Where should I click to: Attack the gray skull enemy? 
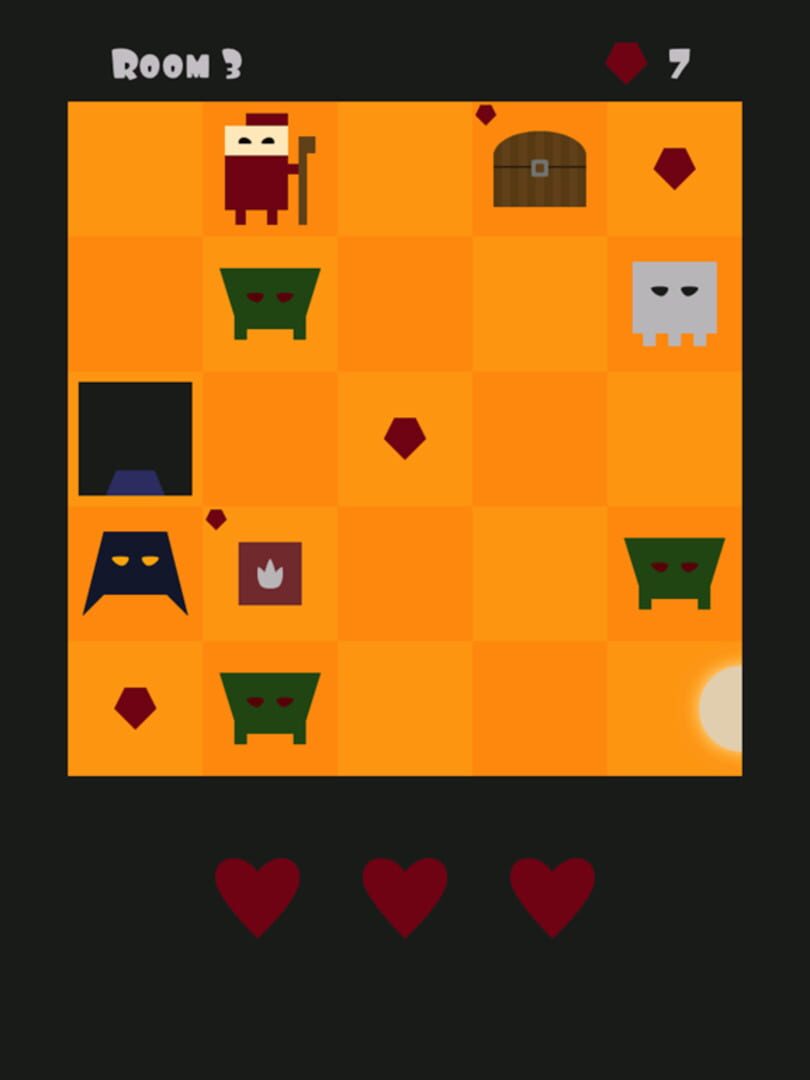[674, 302]
